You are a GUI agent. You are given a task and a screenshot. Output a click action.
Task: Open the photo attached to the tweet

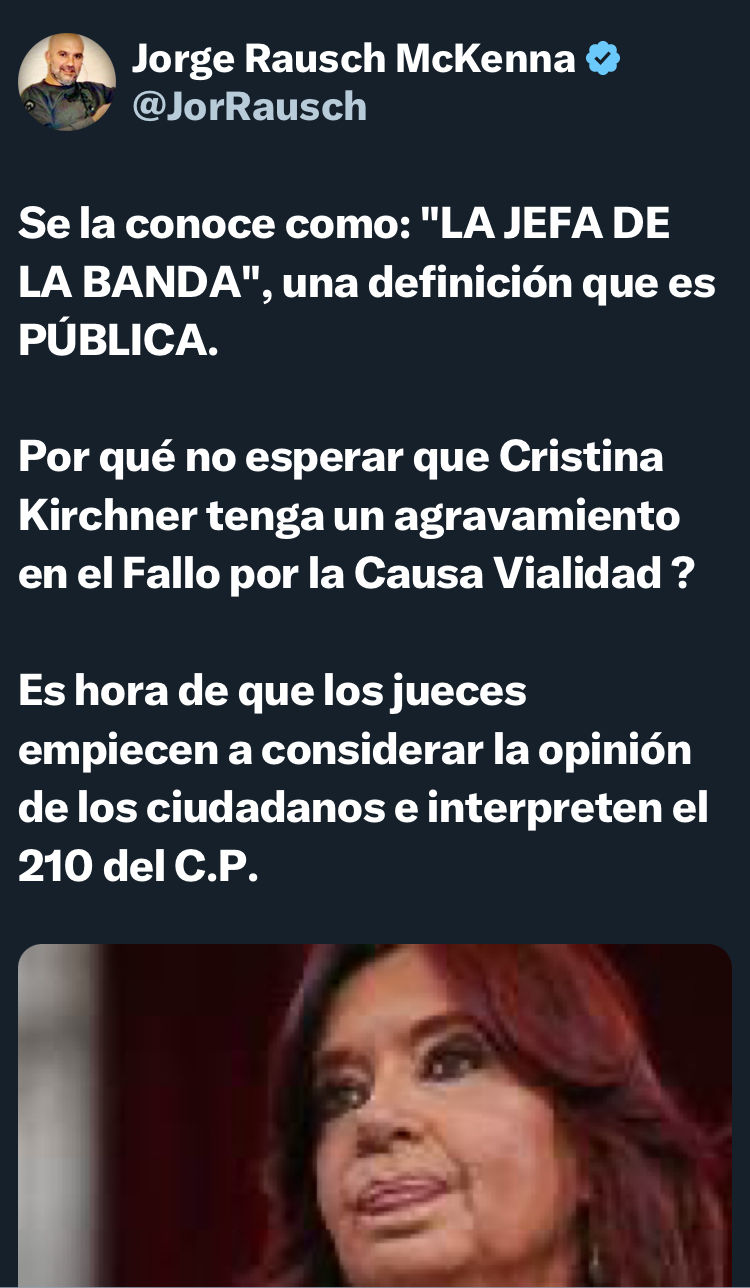375,1115
